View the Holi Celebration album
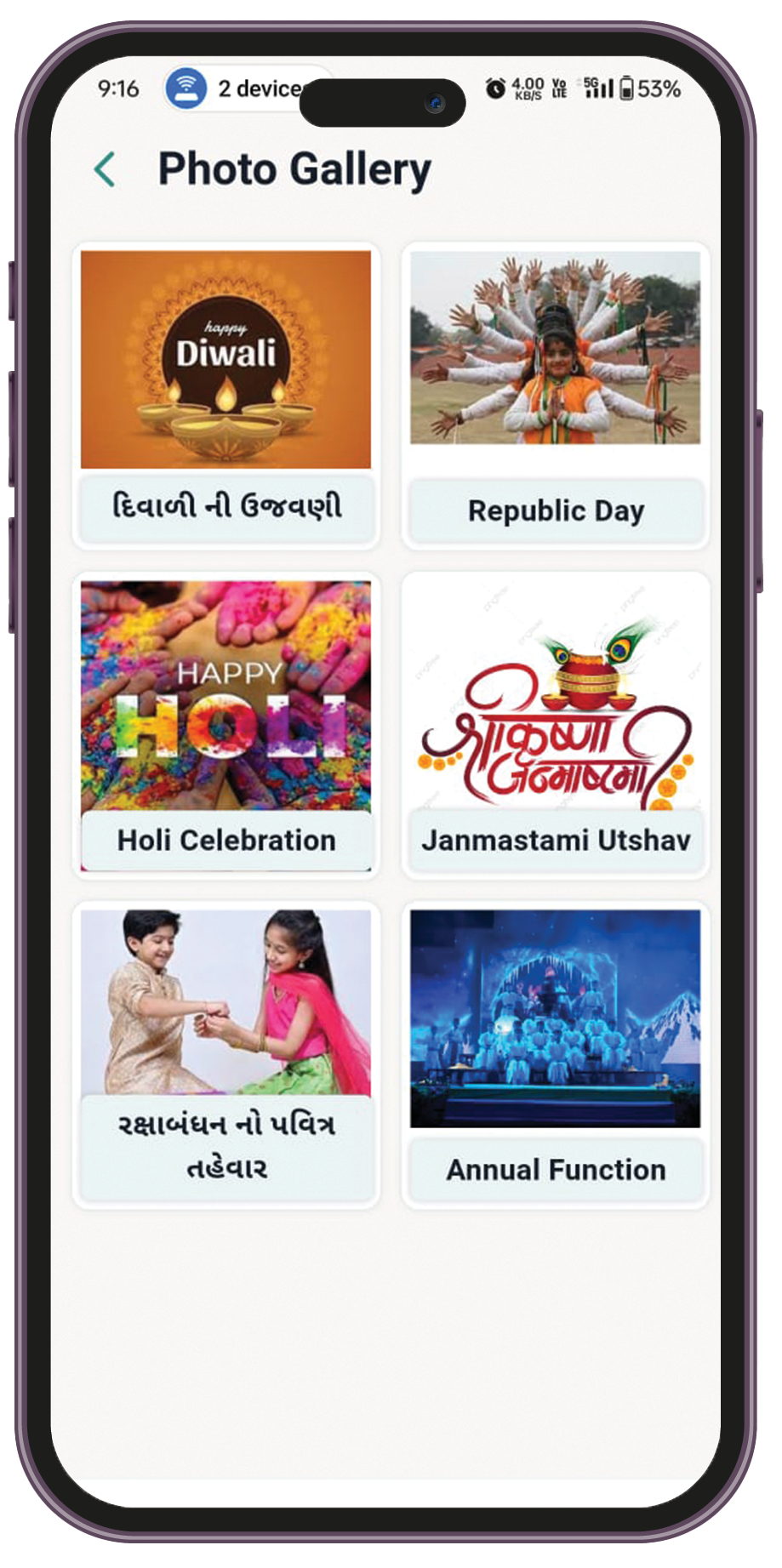The height and width of the screenshot is (1568, 782). [225, 723]
